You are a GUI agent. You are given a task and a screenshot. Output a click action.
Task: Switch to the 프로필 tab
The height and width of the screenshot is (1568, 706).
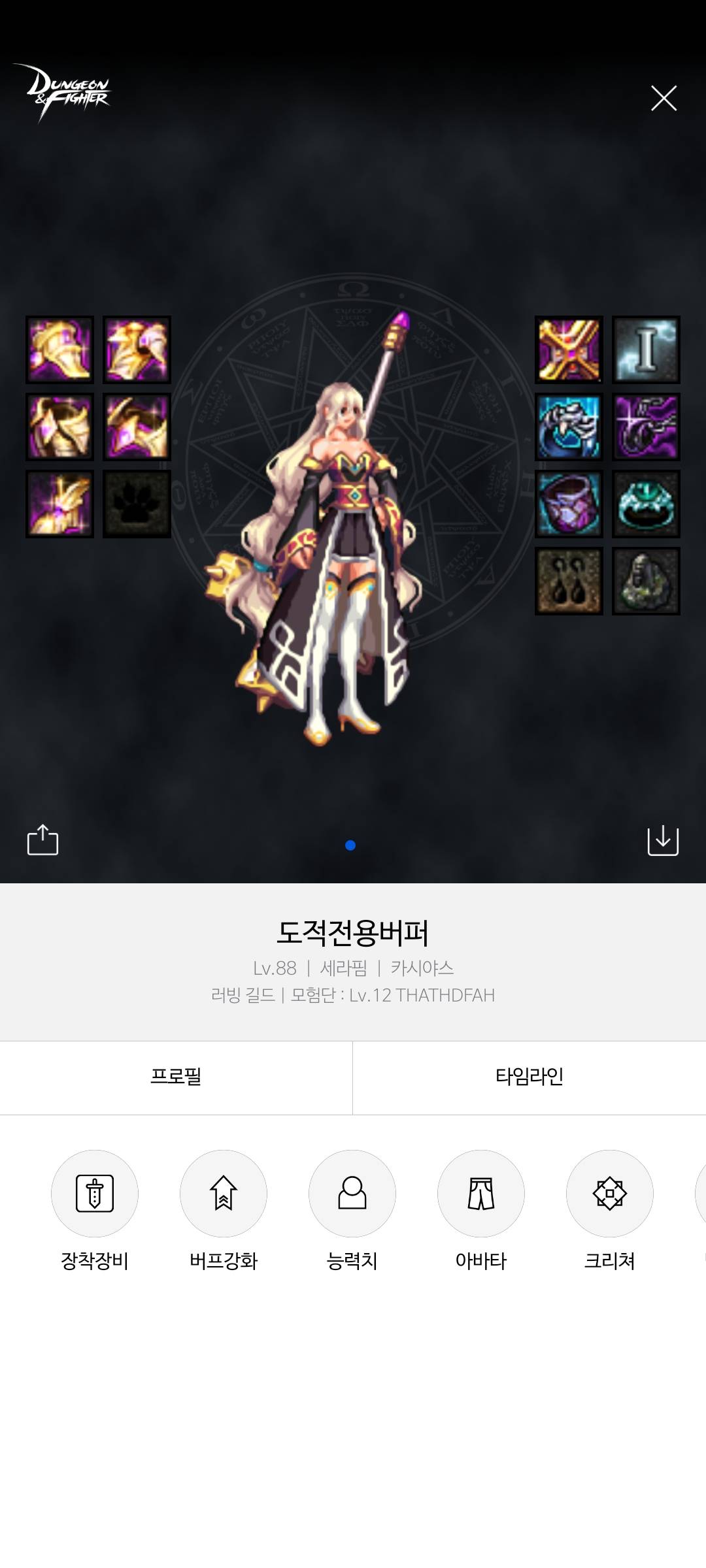click(176, 1077)
